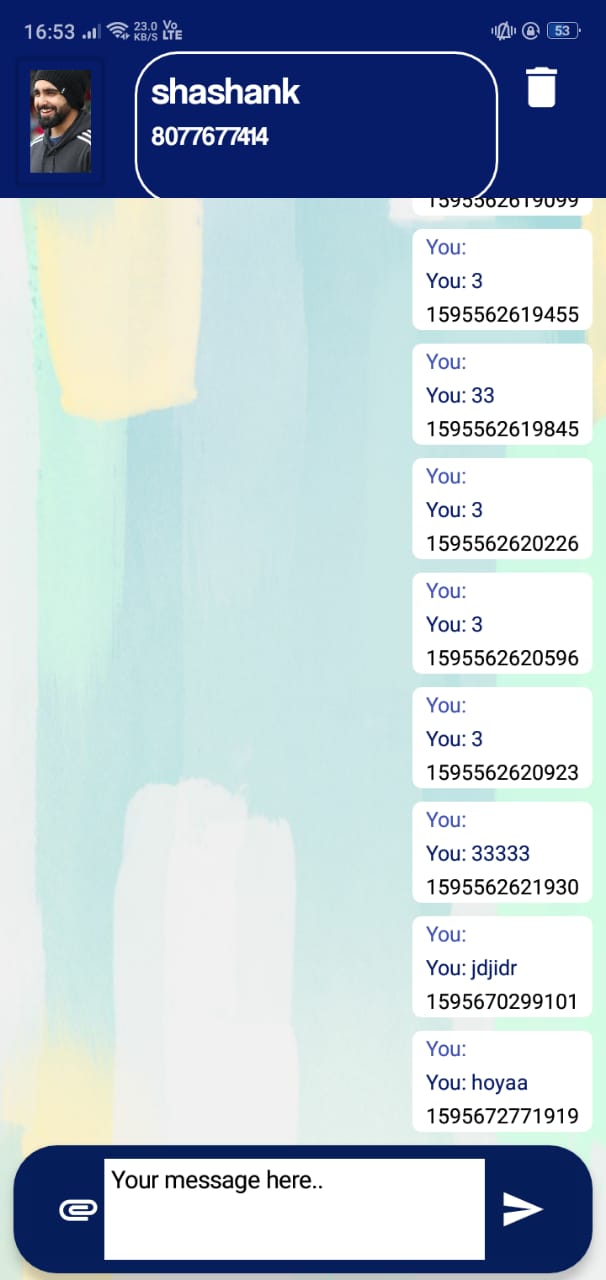This screenshot has width=606, height=1280.
Task: Tap the paperclip attach icon
Action: (x=77, y=1210)
